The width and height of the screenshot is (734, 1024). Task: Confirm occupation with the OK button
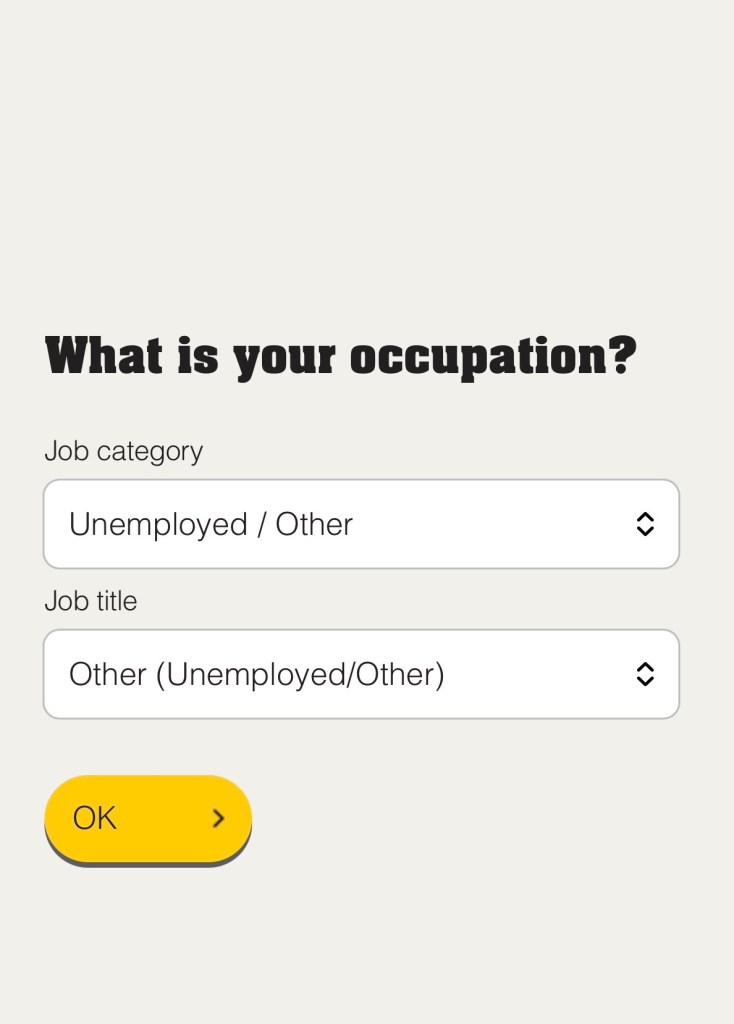click(148, 818)
